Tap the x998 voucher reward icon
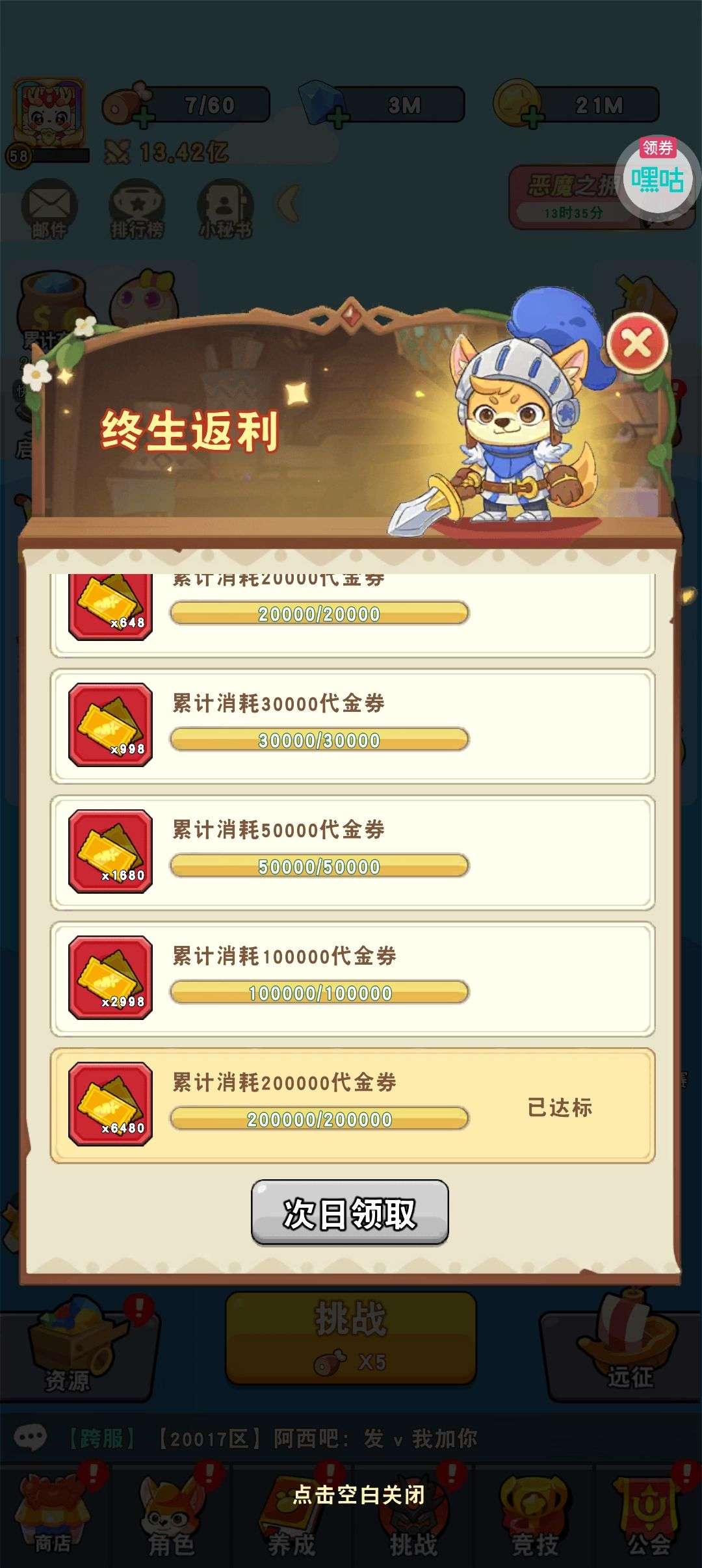Screen dimensions: 702x1568 110,725
